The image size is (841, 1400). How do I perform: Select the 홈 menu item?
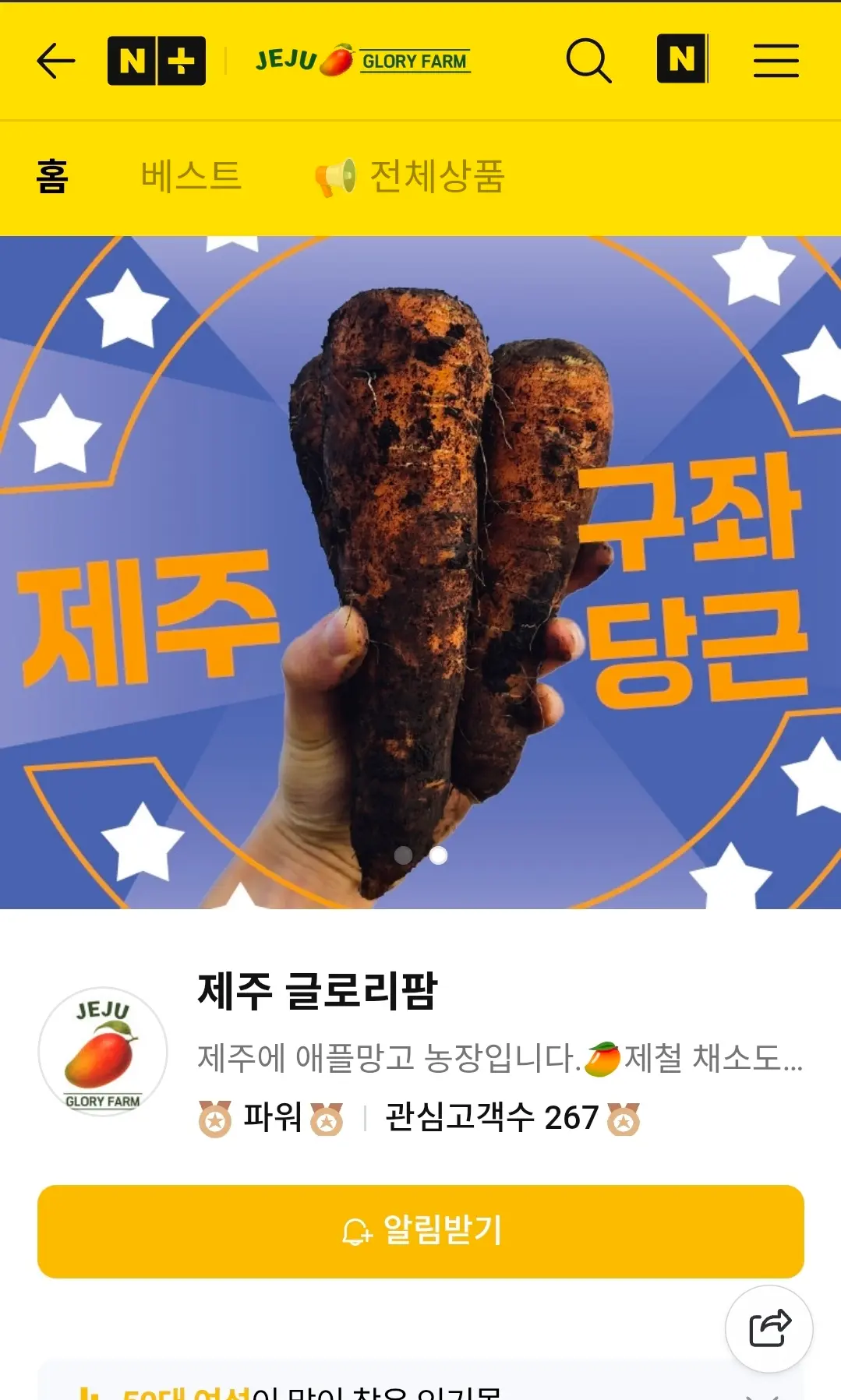[x=52, y=175]
